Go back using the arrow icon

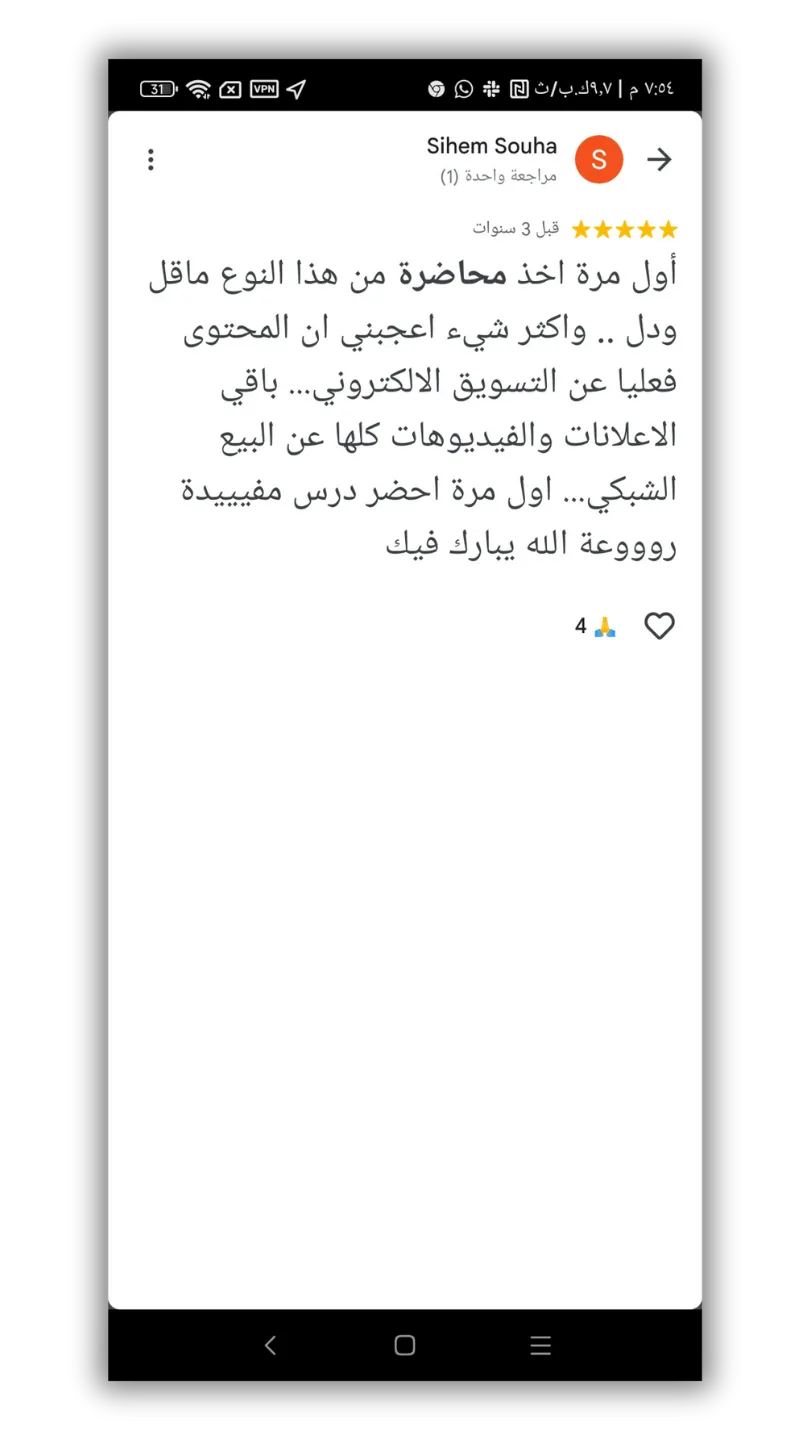659,160
